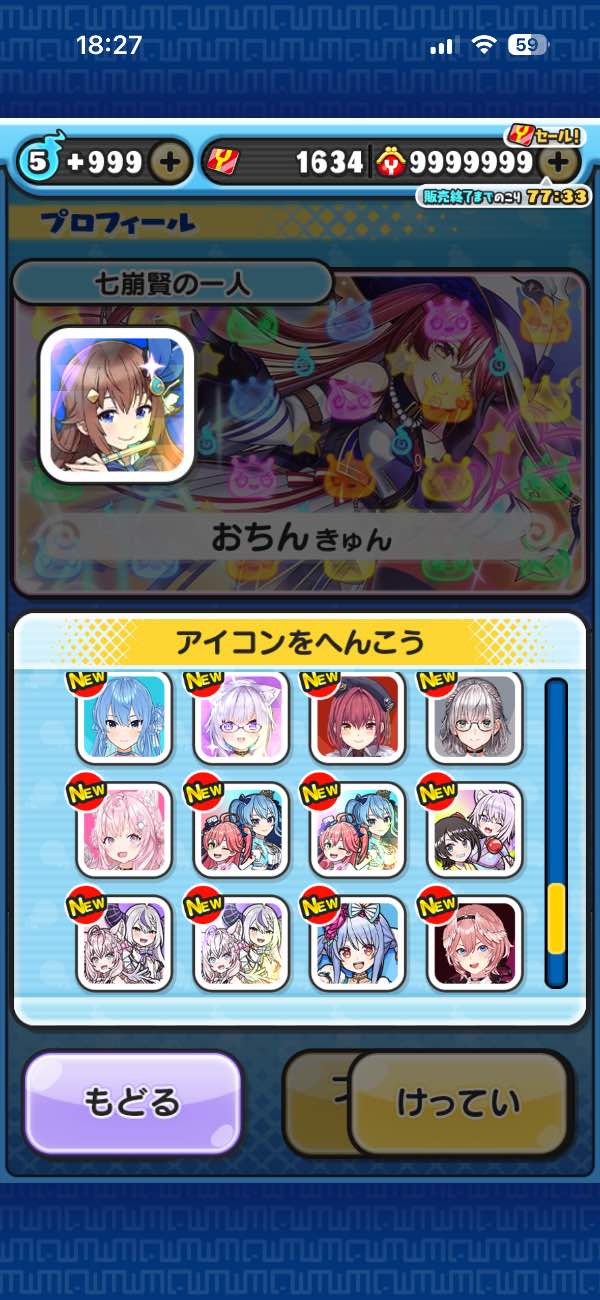Viewport: 600px width, 1300px height.
Task: Select the pink short-haired girl on dark background
Action: pos(474,942)
